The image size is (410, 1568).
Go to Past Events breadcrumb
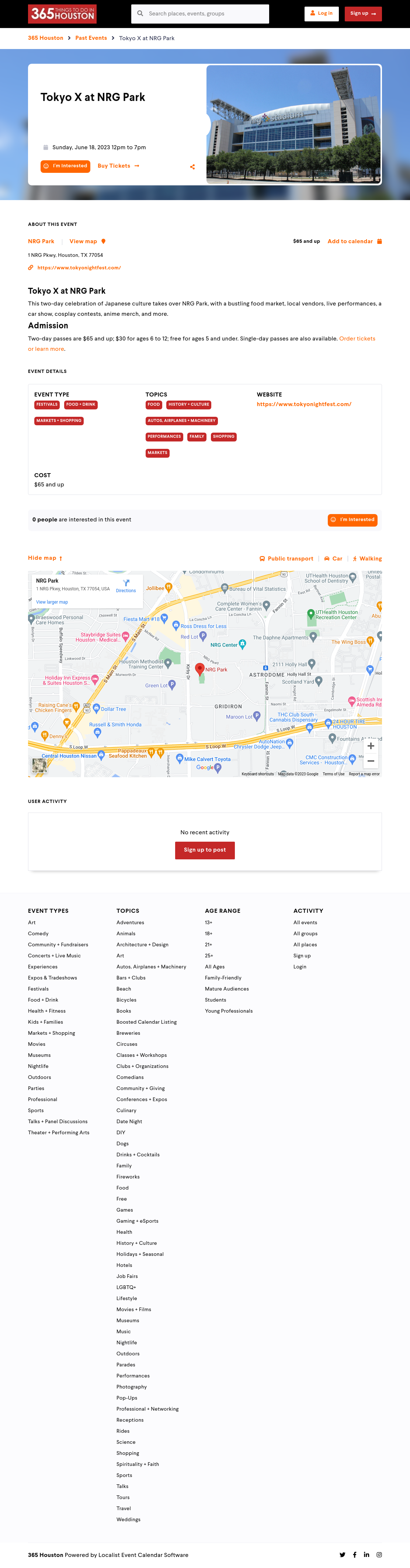[91, 38]
